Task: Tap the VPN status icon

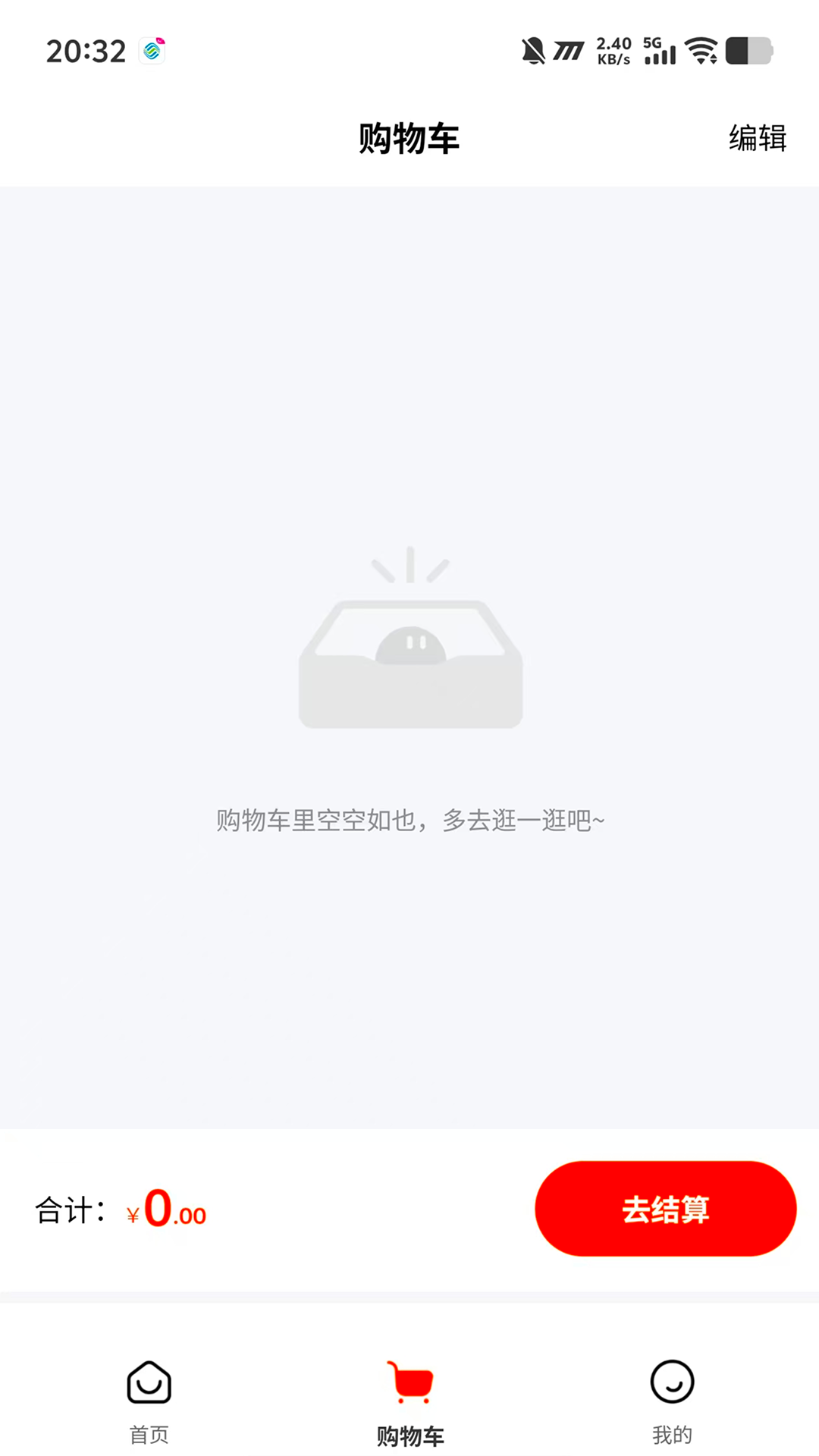Action: [x=570, y=50]
